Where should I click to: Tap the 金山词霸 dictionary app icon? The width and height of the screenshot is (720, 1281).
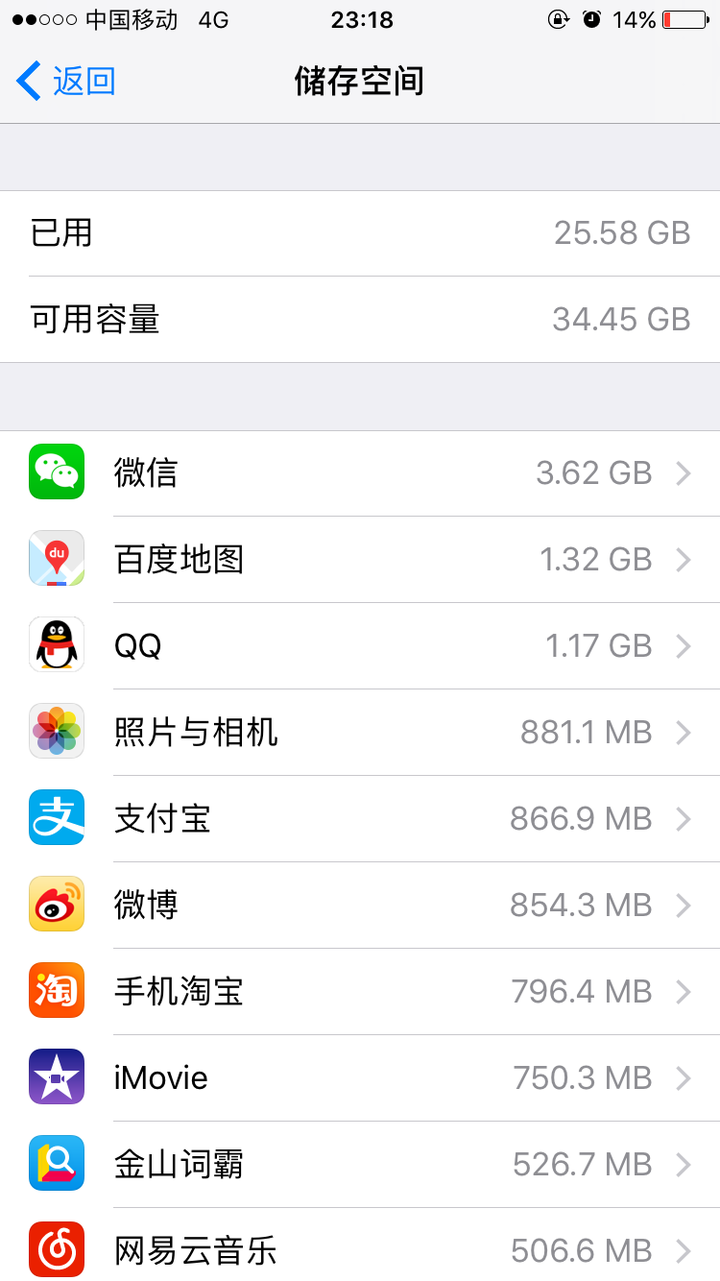click(56, 1163)
